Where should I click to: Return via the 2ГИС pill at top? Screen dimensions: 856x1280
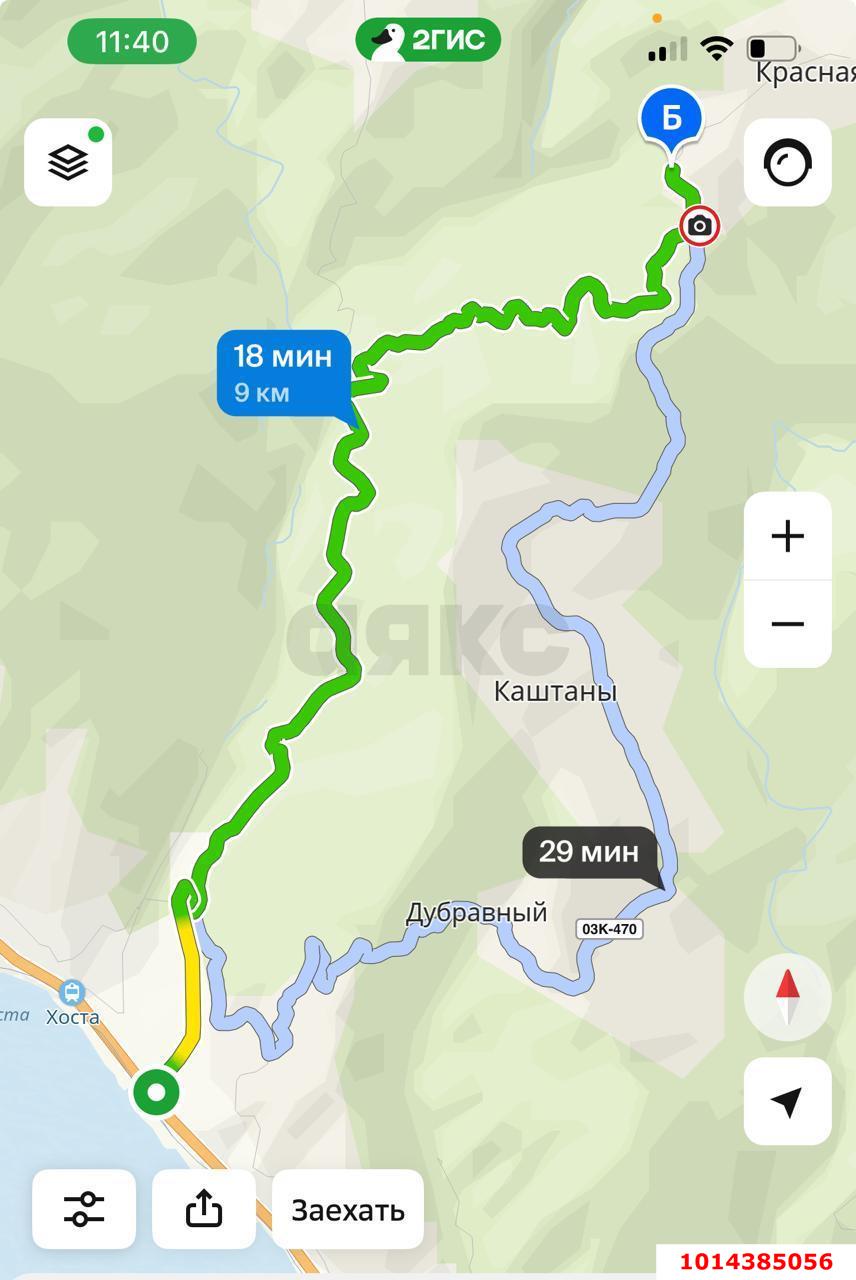coord(428,41)
